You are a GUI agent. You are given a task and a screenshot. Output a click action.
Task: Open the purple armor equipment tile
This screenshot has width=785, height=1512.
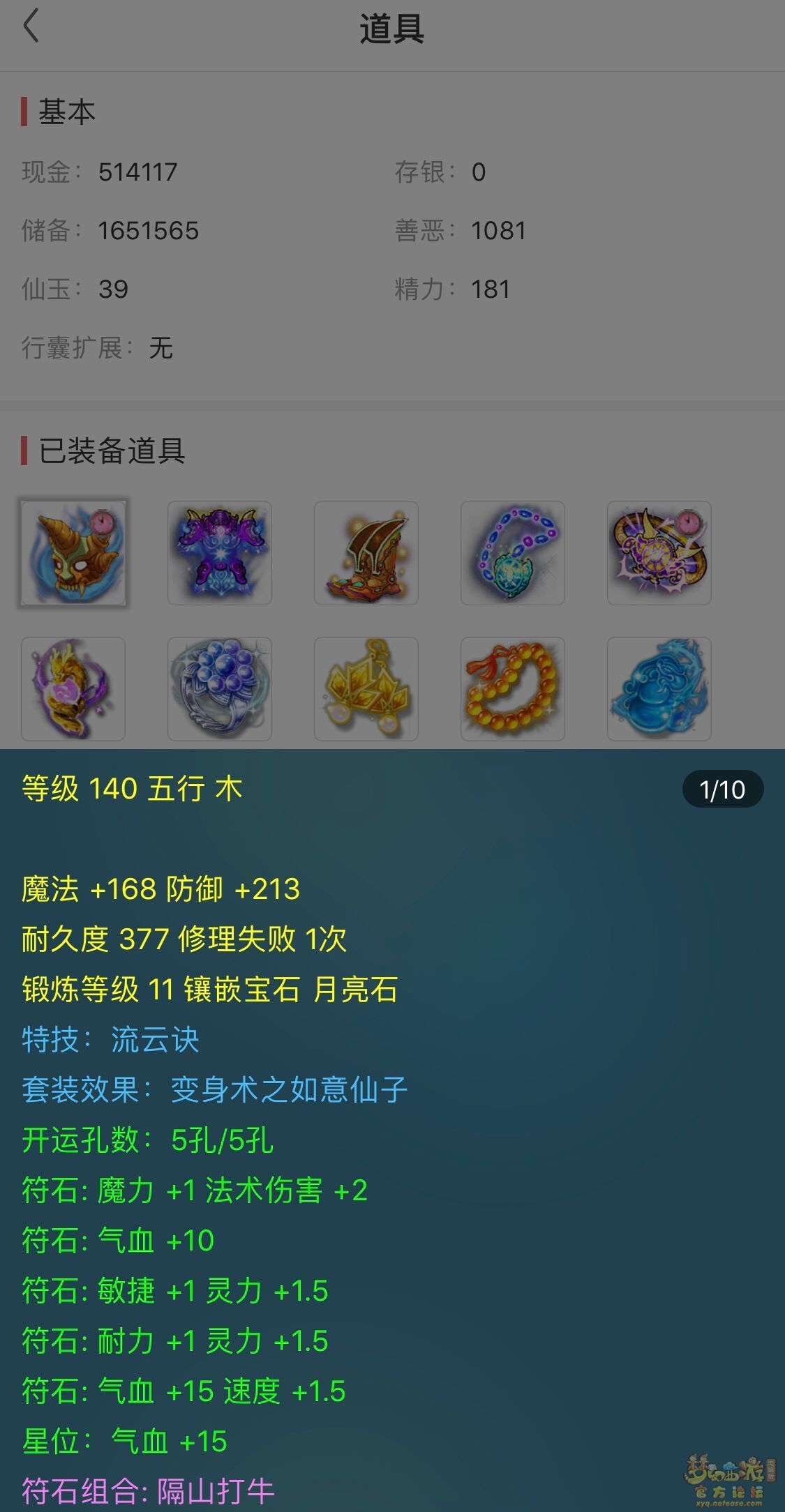(220, 552)
